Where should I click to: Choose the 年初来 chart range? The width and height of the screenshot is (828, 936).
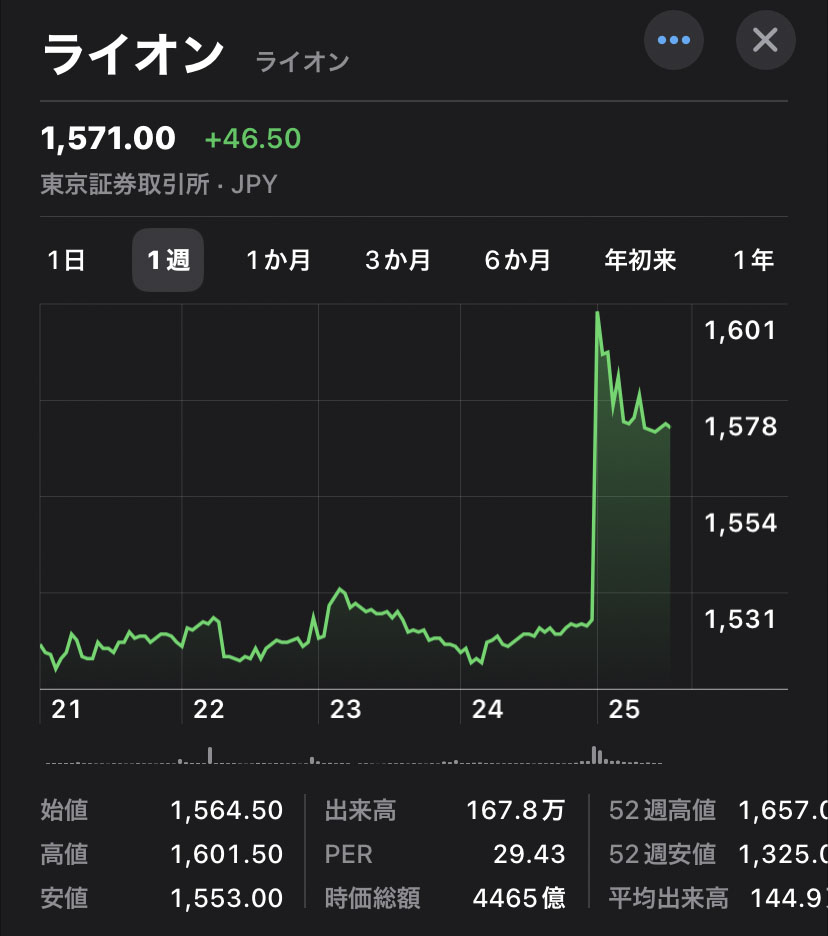[640, 261]
